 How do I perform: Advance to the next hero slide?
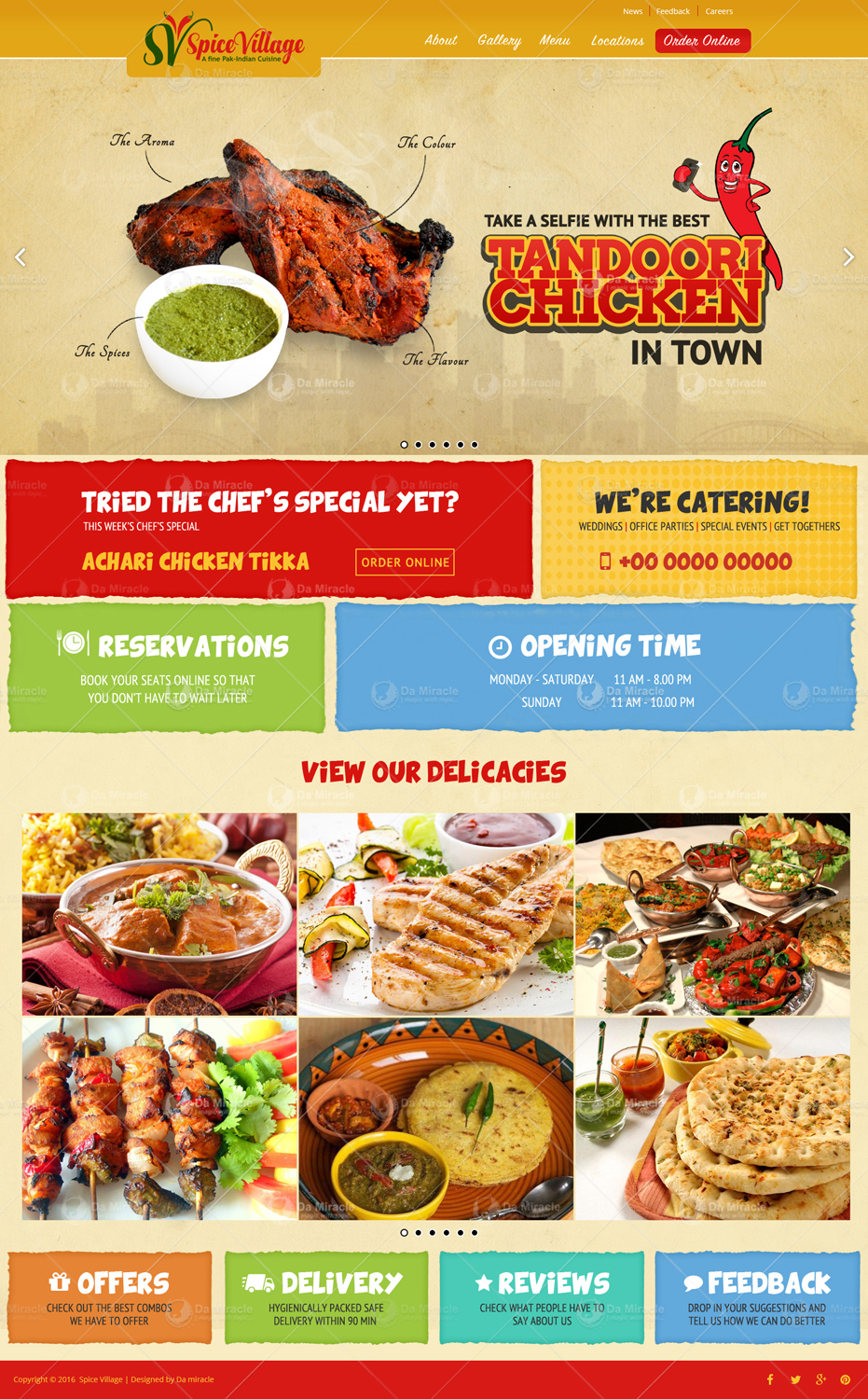point(847,257)
